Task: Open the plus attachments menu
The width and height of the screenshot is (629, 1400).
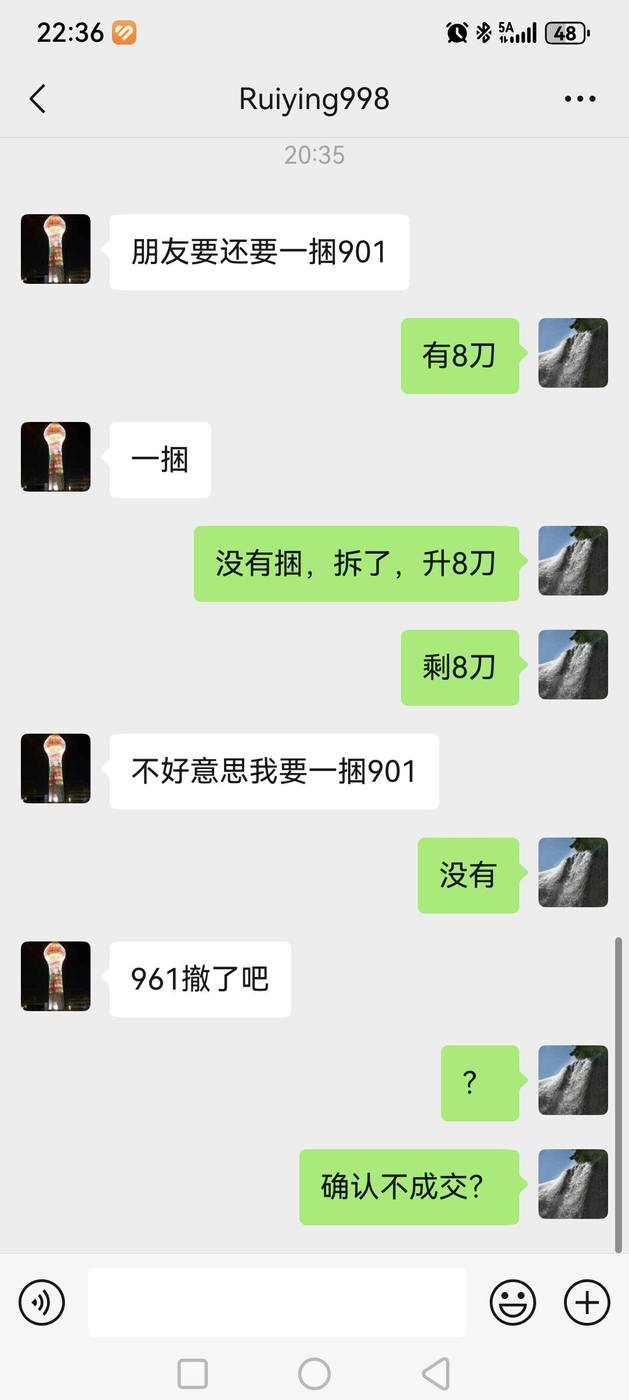Action: [x=587, y=1302]
